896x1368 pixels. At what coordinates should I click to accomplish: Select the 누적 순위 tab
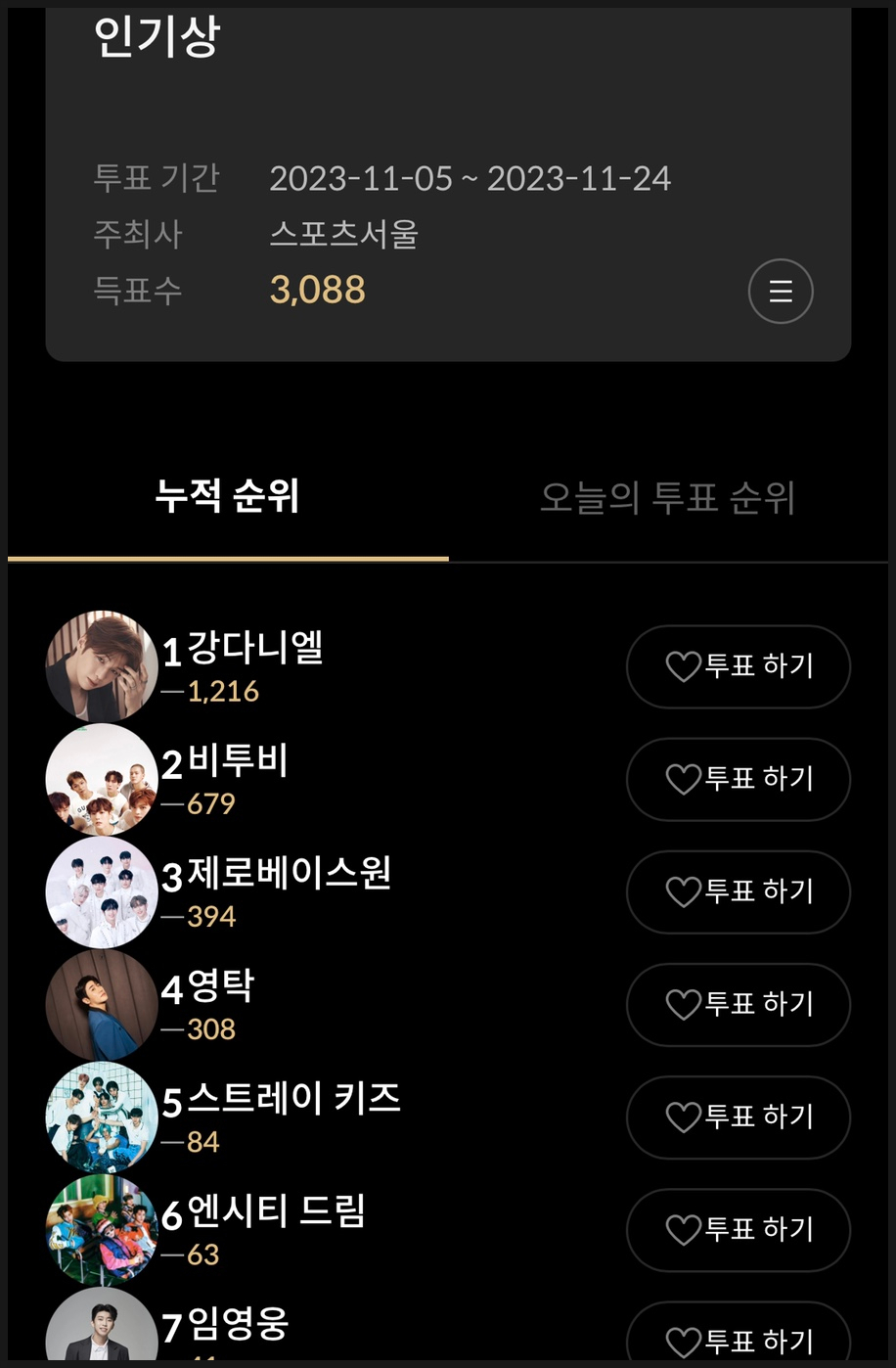point(227,498)
